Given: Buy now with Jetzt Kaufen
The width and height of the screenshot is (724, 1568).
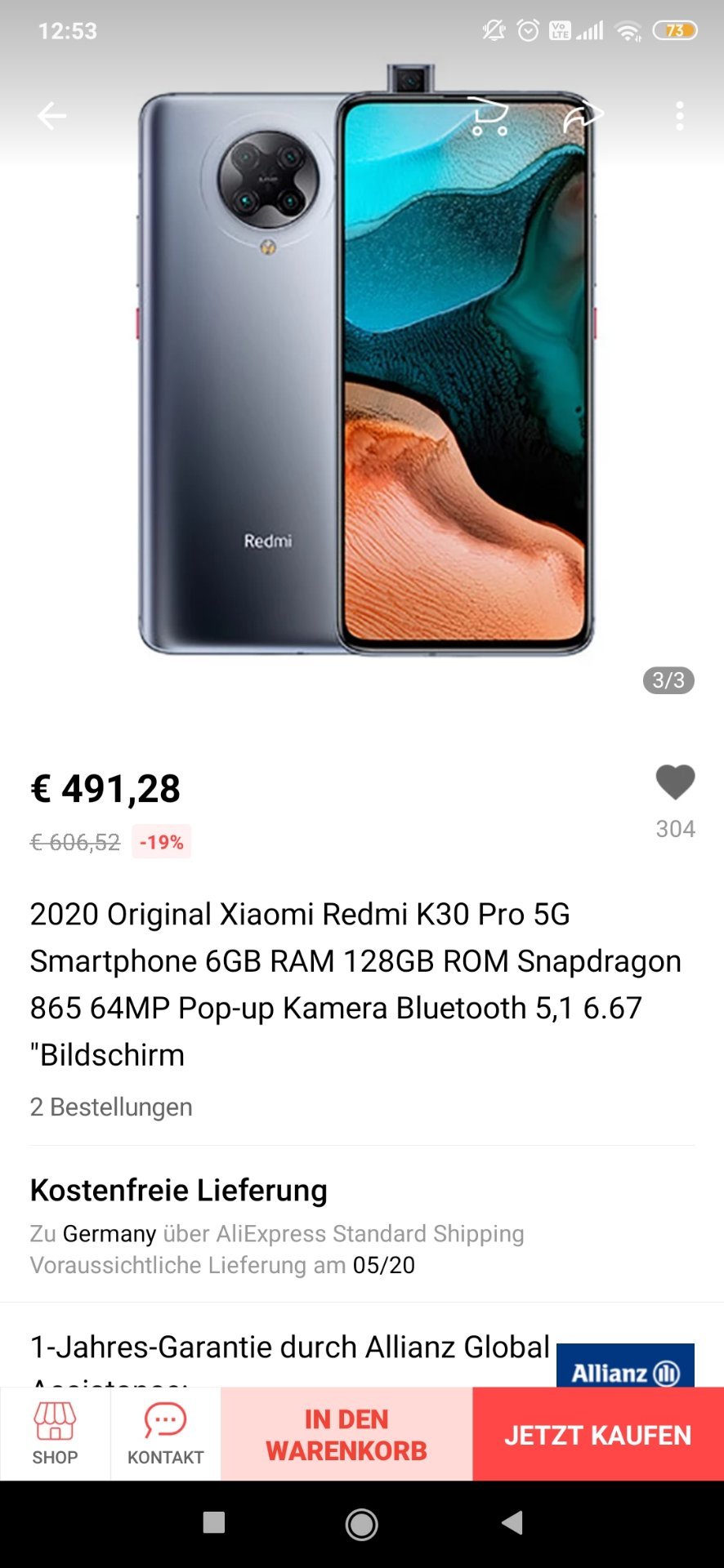Looking at the screenshot, I should (598, 1434).
